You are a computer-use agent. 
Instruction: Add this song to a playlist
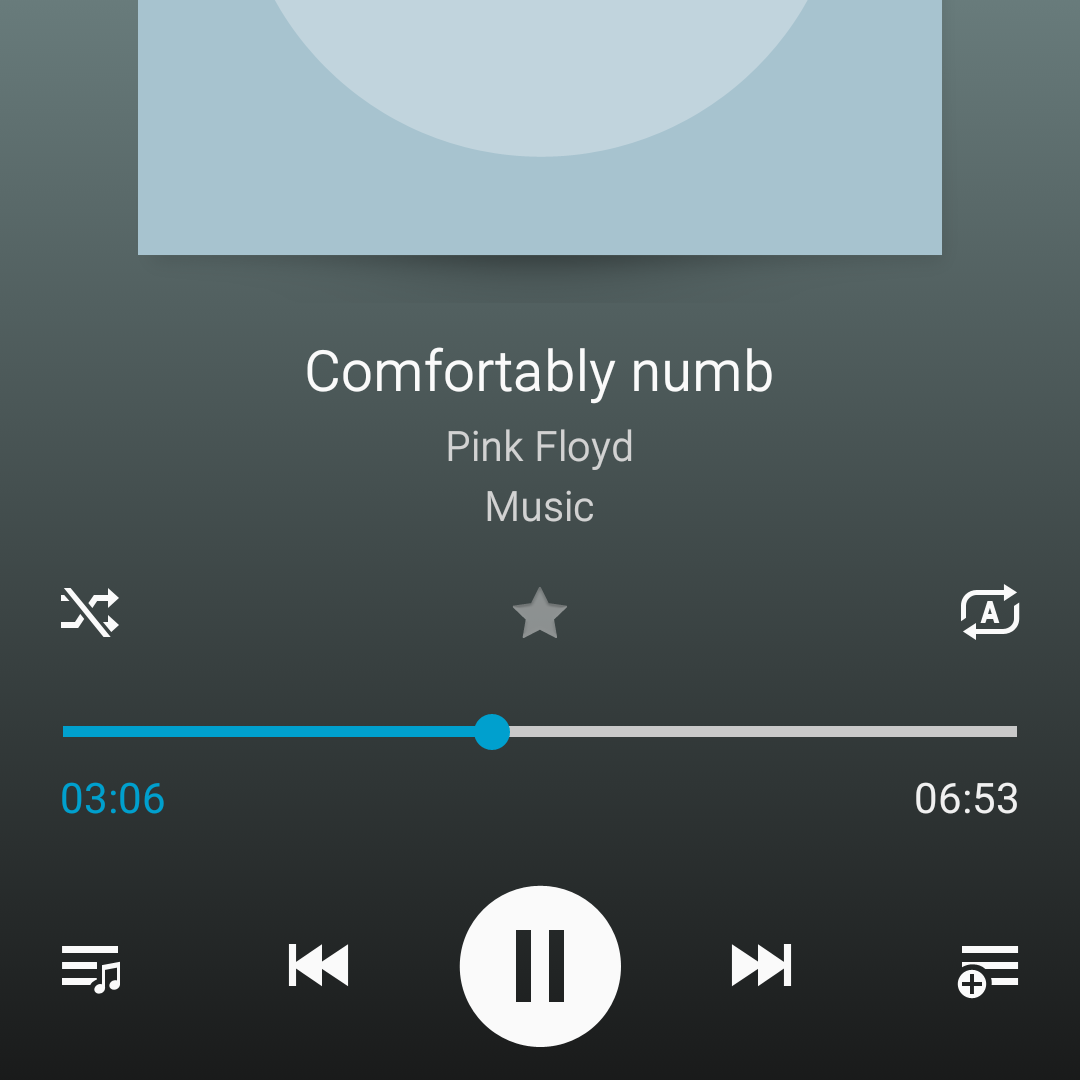pos(988,969)
